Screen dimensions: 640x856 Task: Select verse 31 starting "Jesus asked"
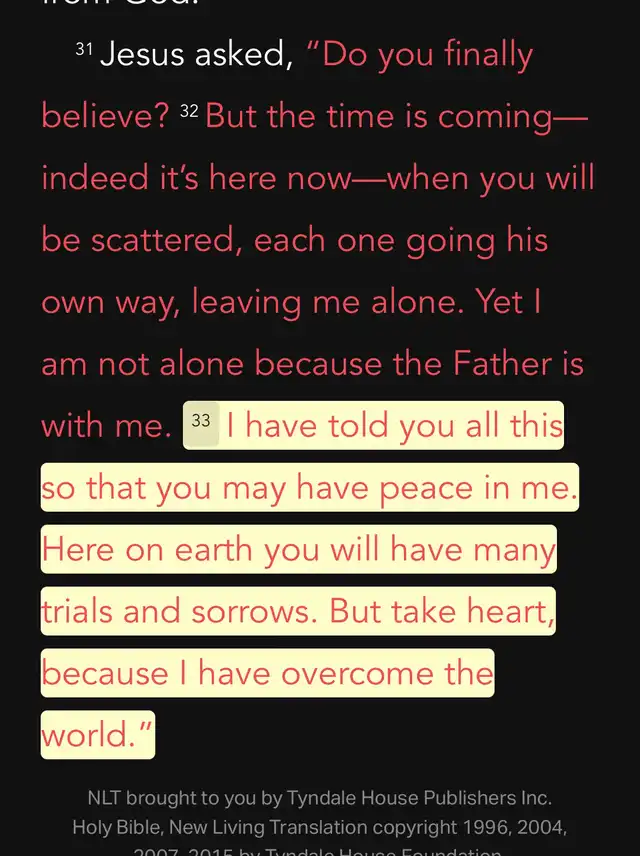pyautogui.click(x=197, y=56)
